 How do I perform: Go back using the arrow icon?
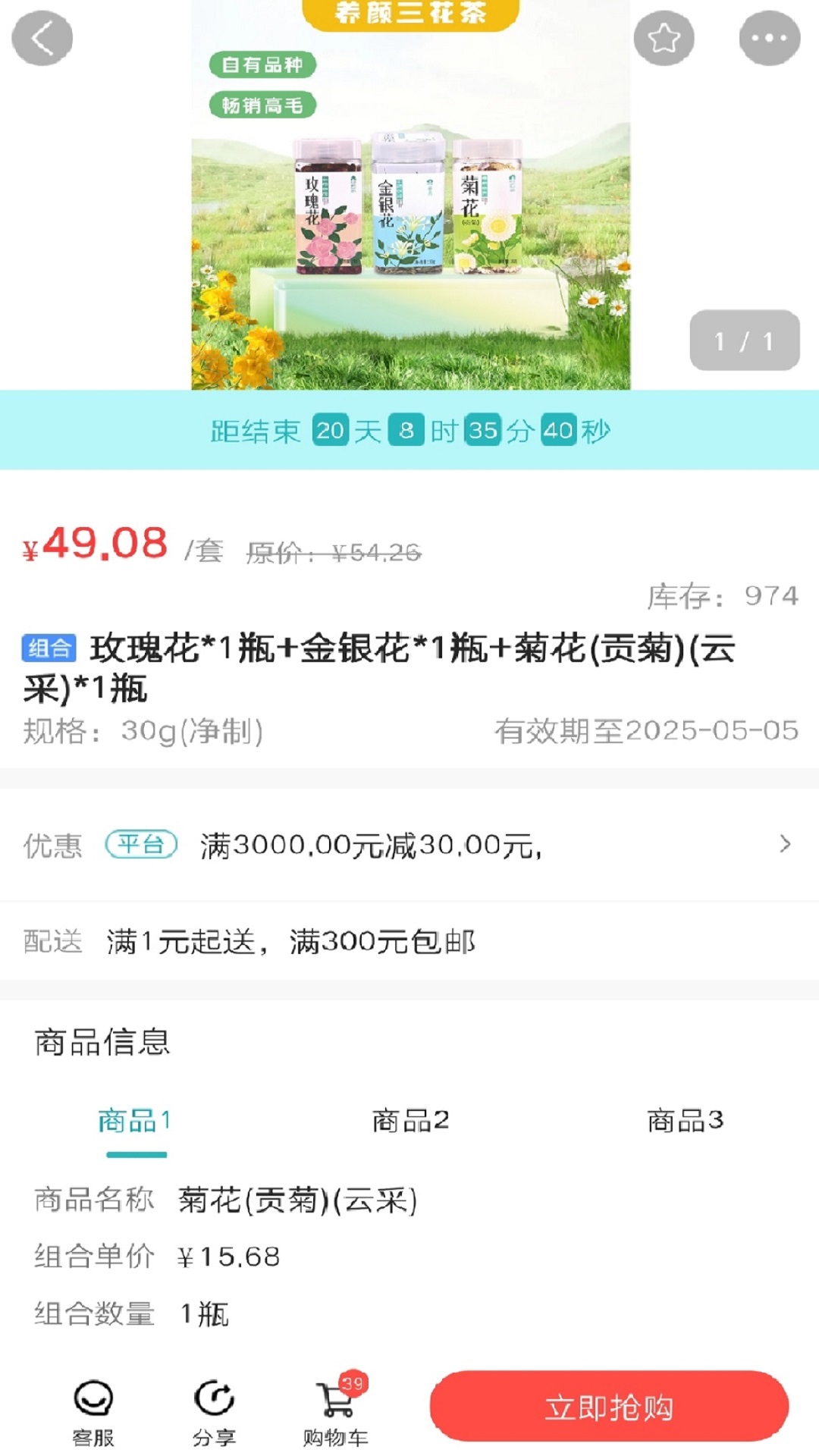(x=42, y=38)
